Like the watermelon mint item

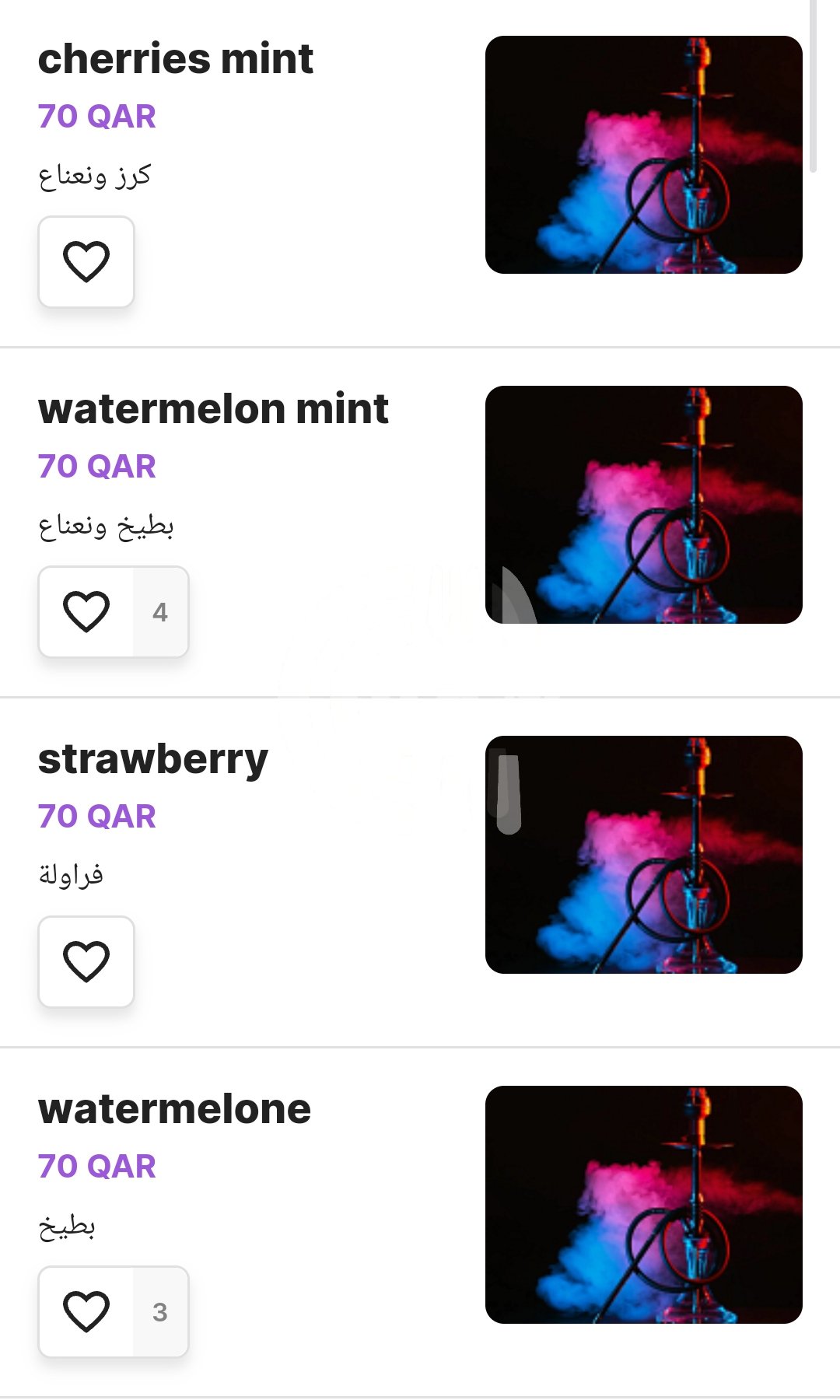click(x=86, y=611)
